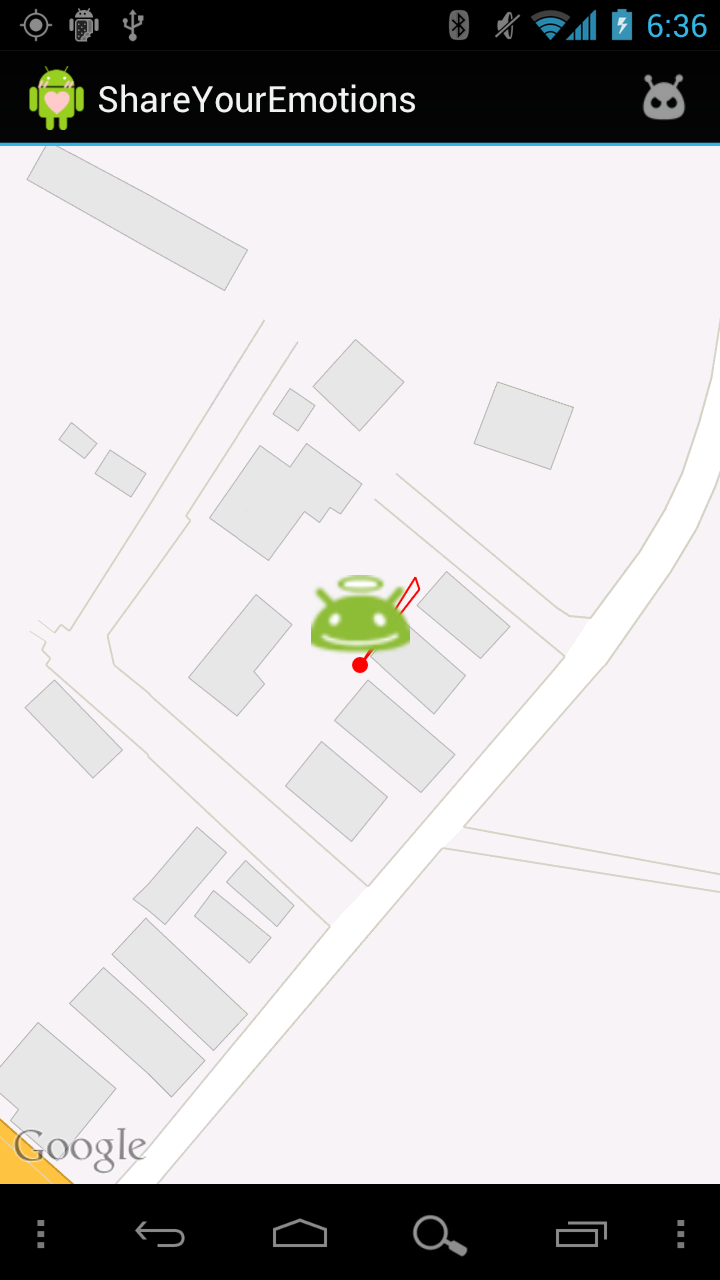Go back using the system back button
Viewport: 720px width, 1280px height.
(160, 1234)
